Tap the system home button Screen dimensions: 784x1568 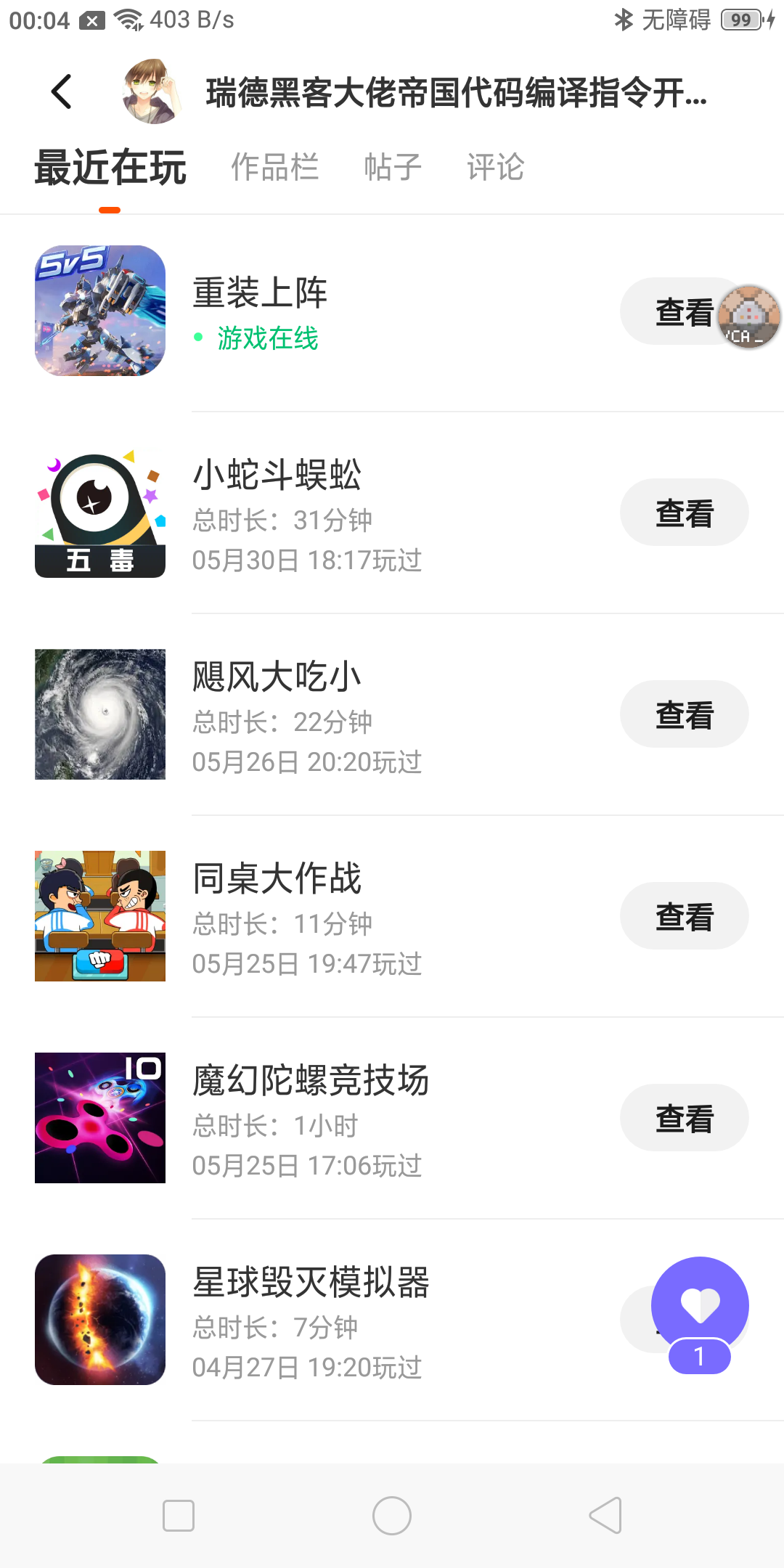click(392, 1516)
